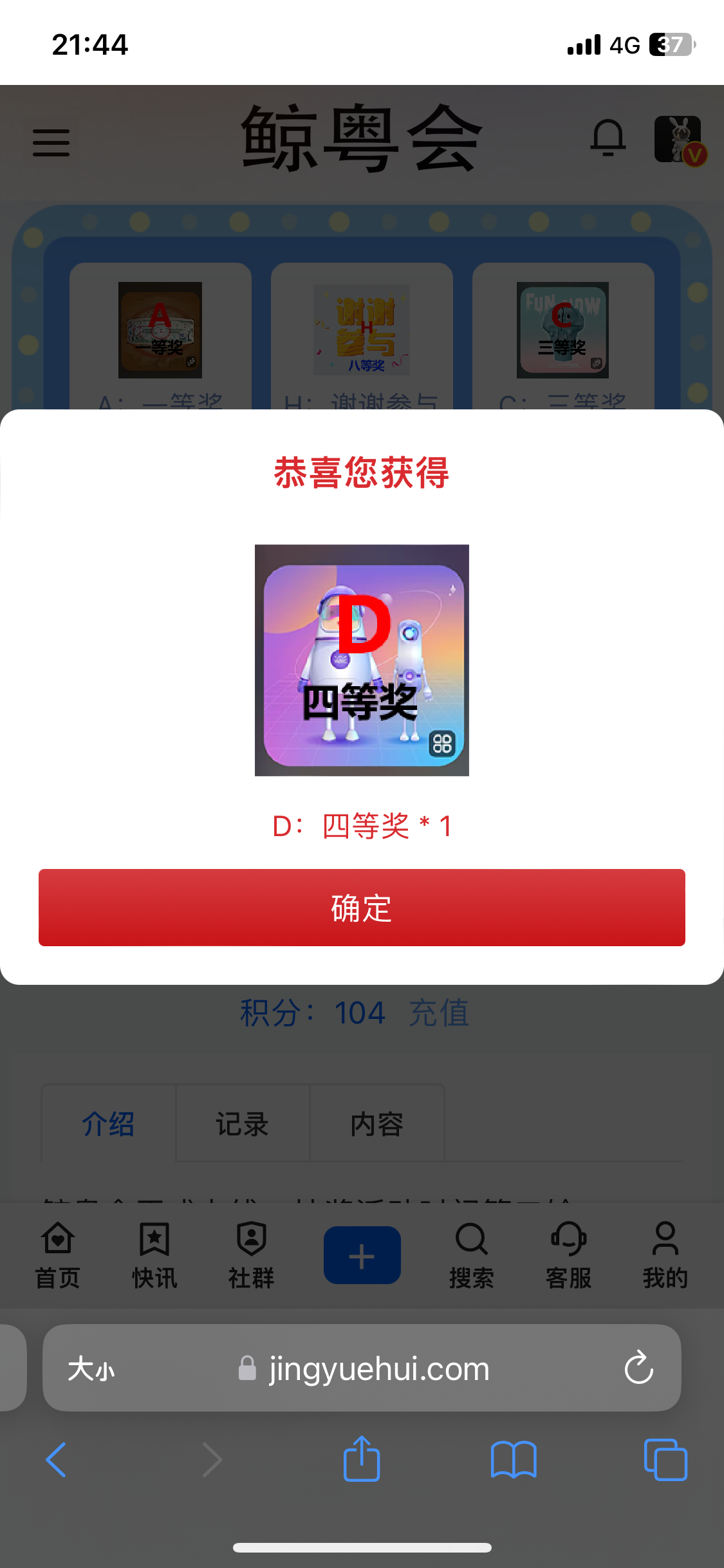Open the hamburger menu at top left
Viewport: 724px width, 1568px height.
tap(51, 142)
